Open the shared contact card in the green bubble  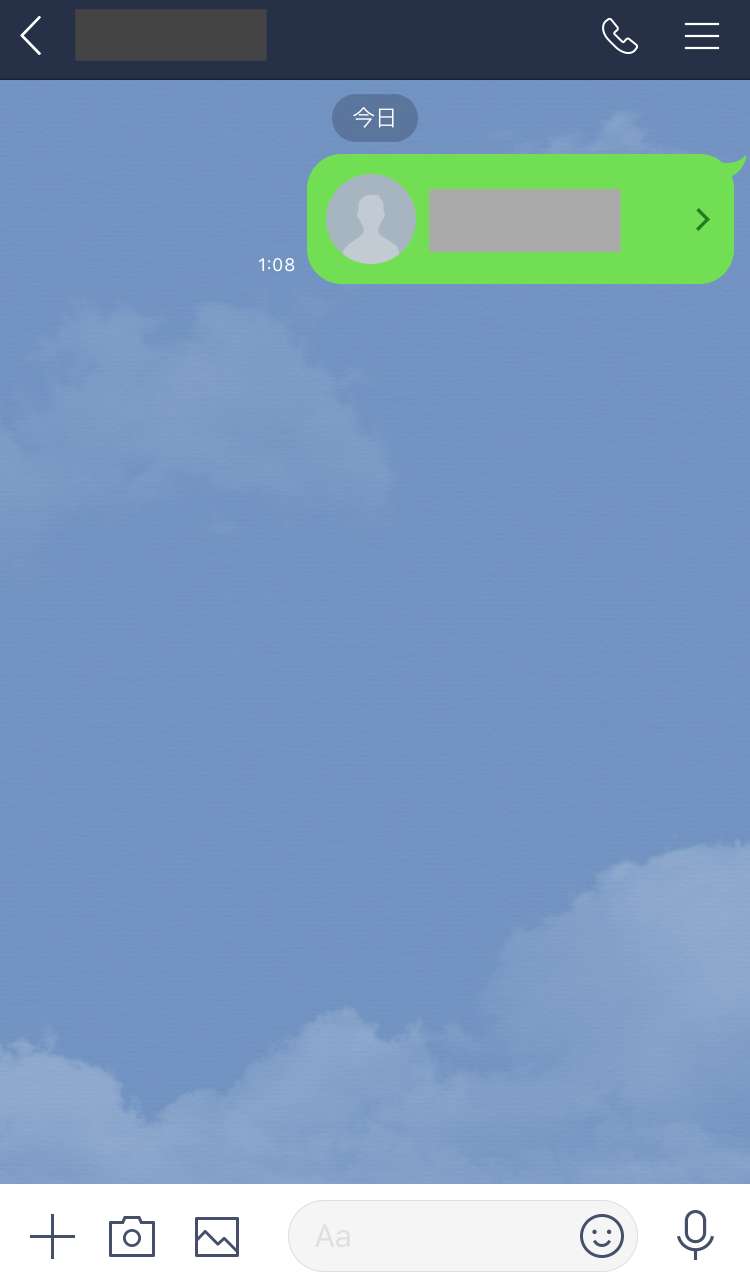[520, 219]
